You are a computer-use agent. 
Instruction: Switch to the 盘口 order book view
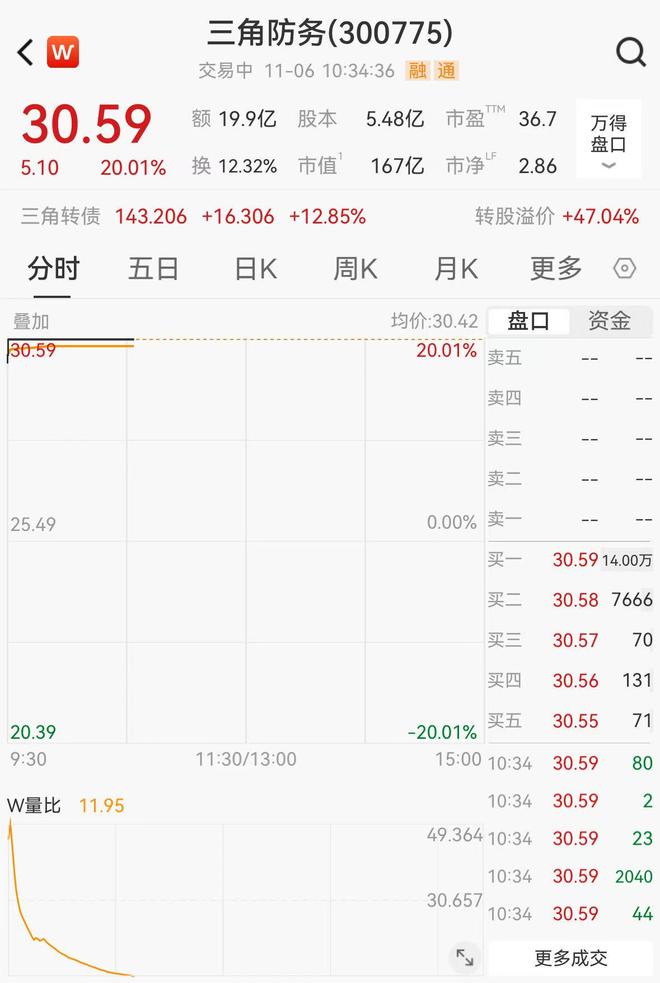pos(528,321)
